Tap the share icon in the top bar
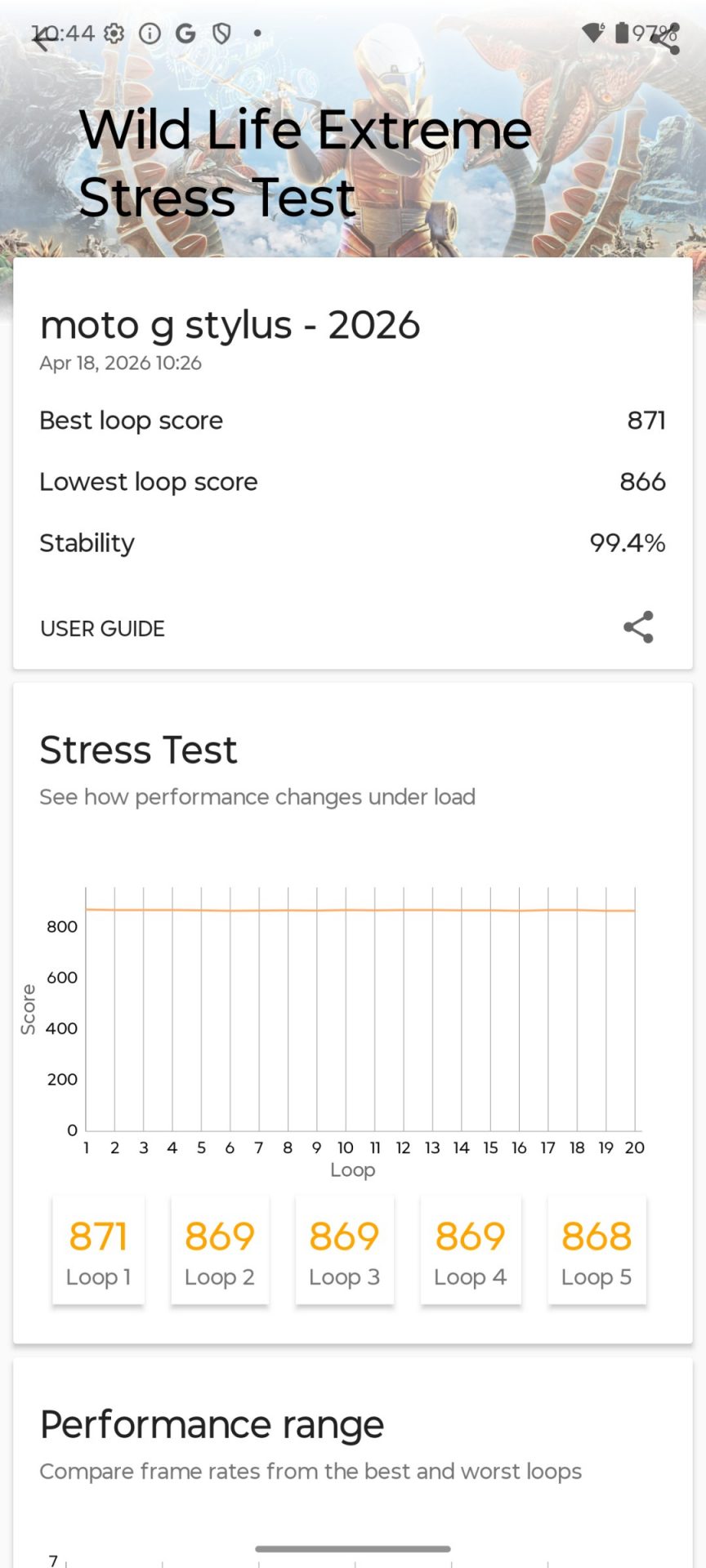The width and height of the screenshot is (706, 1568). [x=666, y=40]
